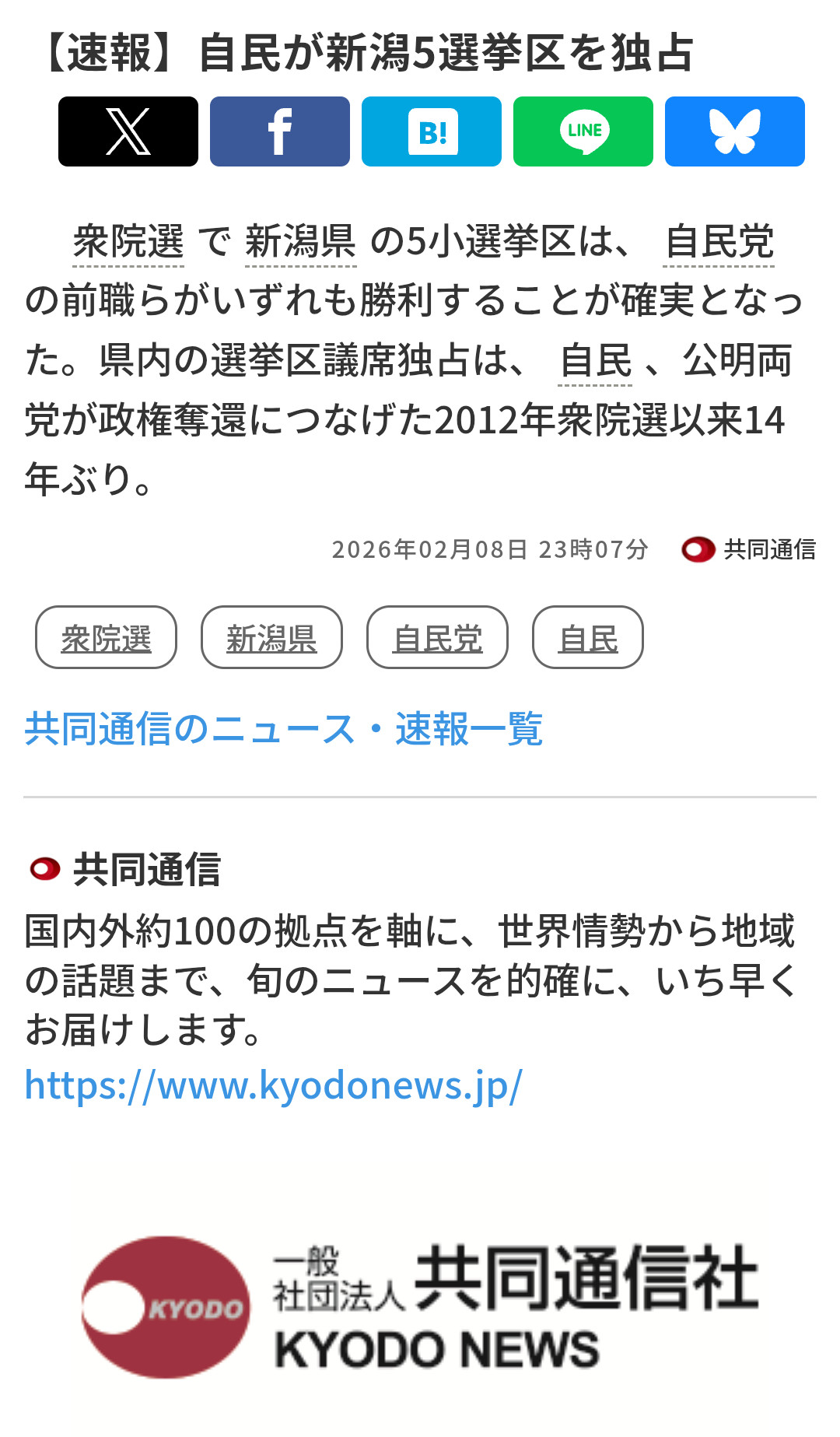Viewport: 840px width, 1437px height.
Task: Select the 自民 tag chip
Action: [x=588, y=638]
